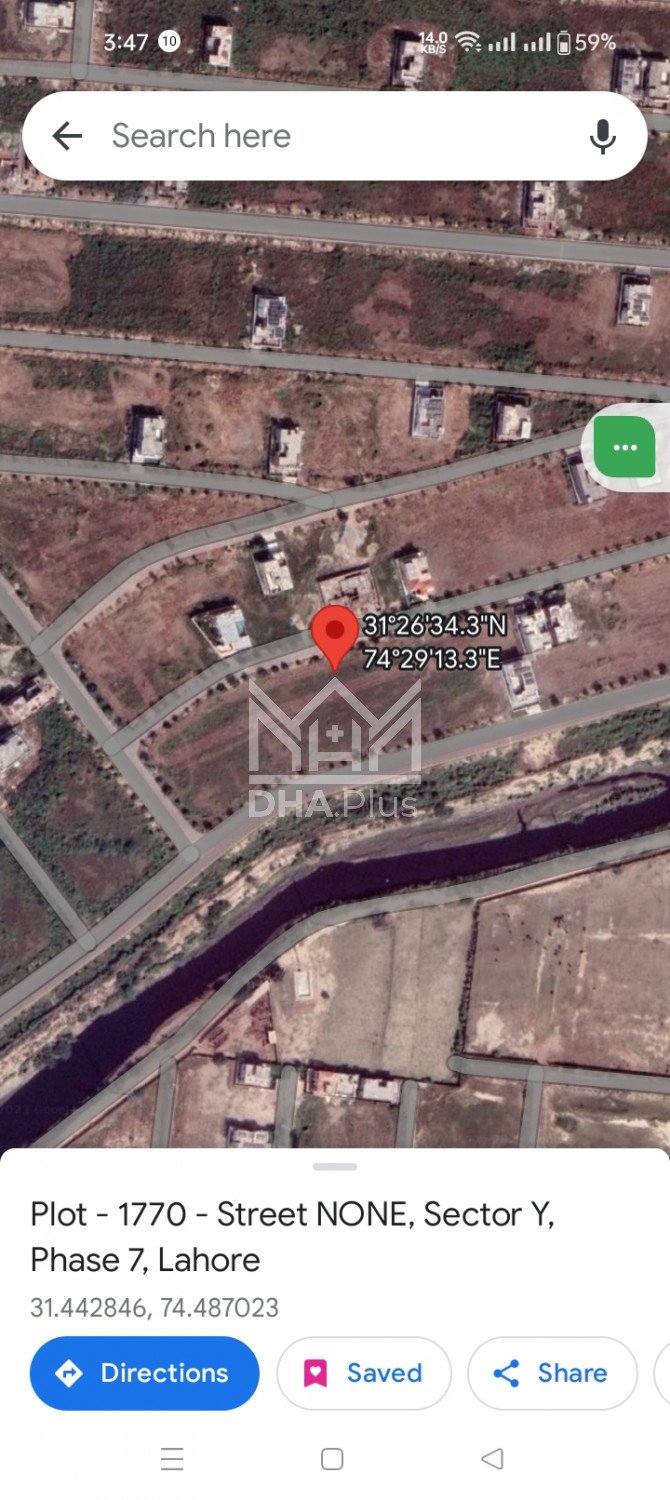The height and width of the screenshot is (1500, 670).
Task: Get Directions to the plot
Action: click(x=145, y=1373)
